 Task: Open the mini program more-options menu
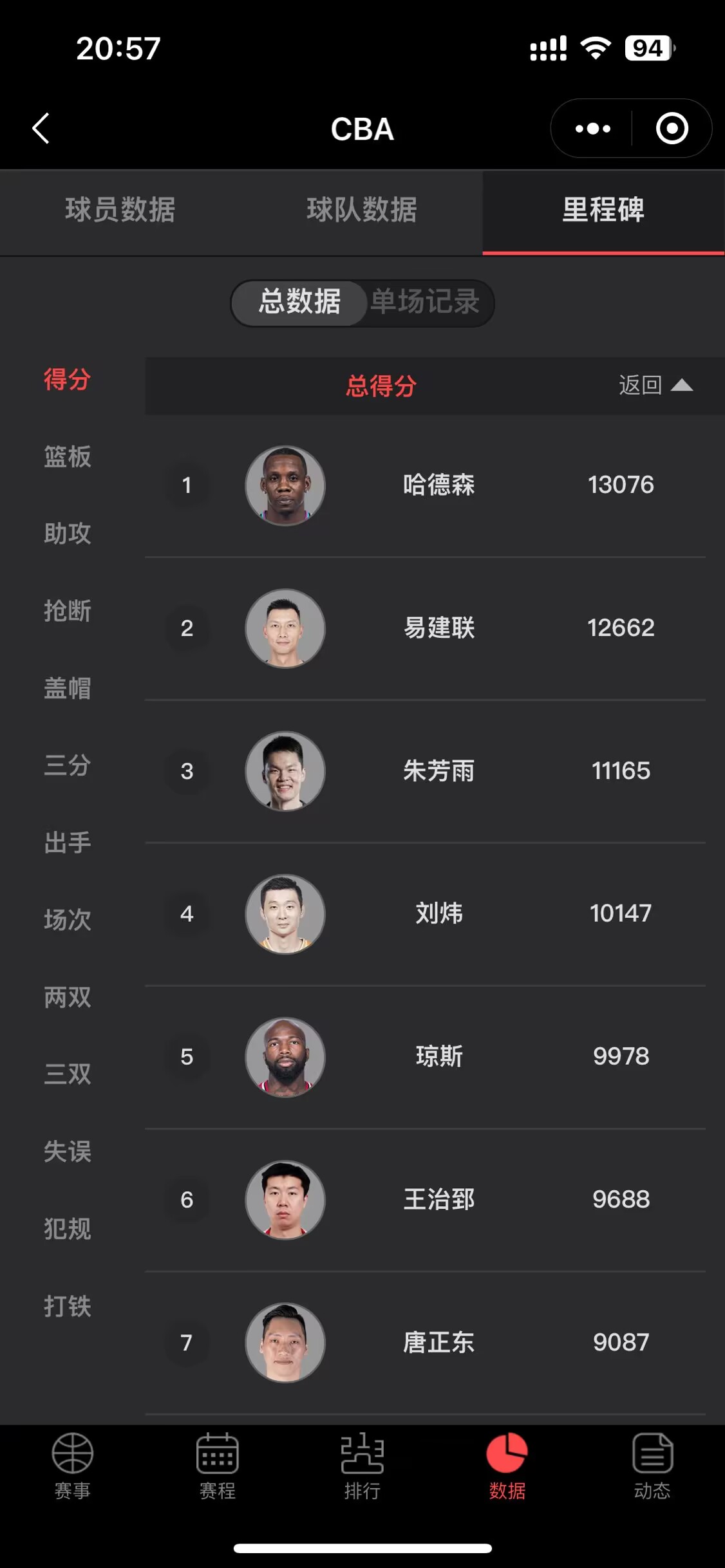pyautogui.click(x=592, y=129)
